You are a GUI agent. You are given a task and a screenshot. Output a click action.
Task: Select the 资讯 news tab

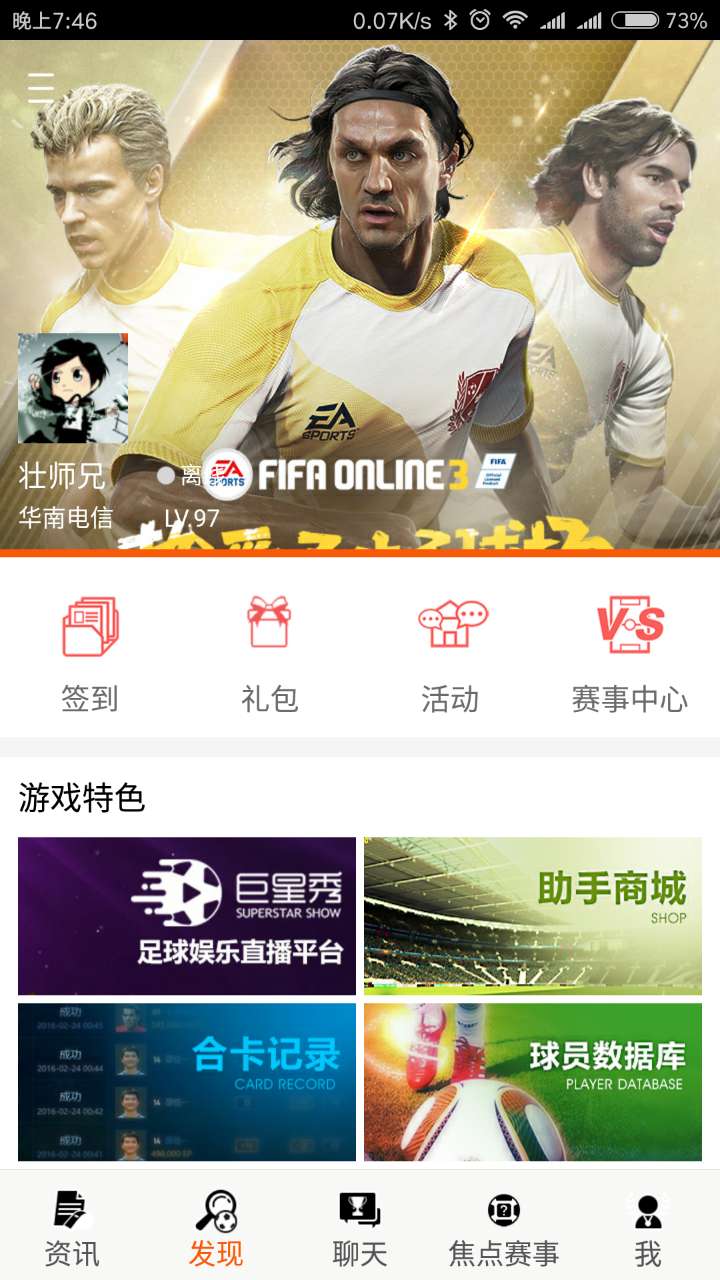(72, 1225)
